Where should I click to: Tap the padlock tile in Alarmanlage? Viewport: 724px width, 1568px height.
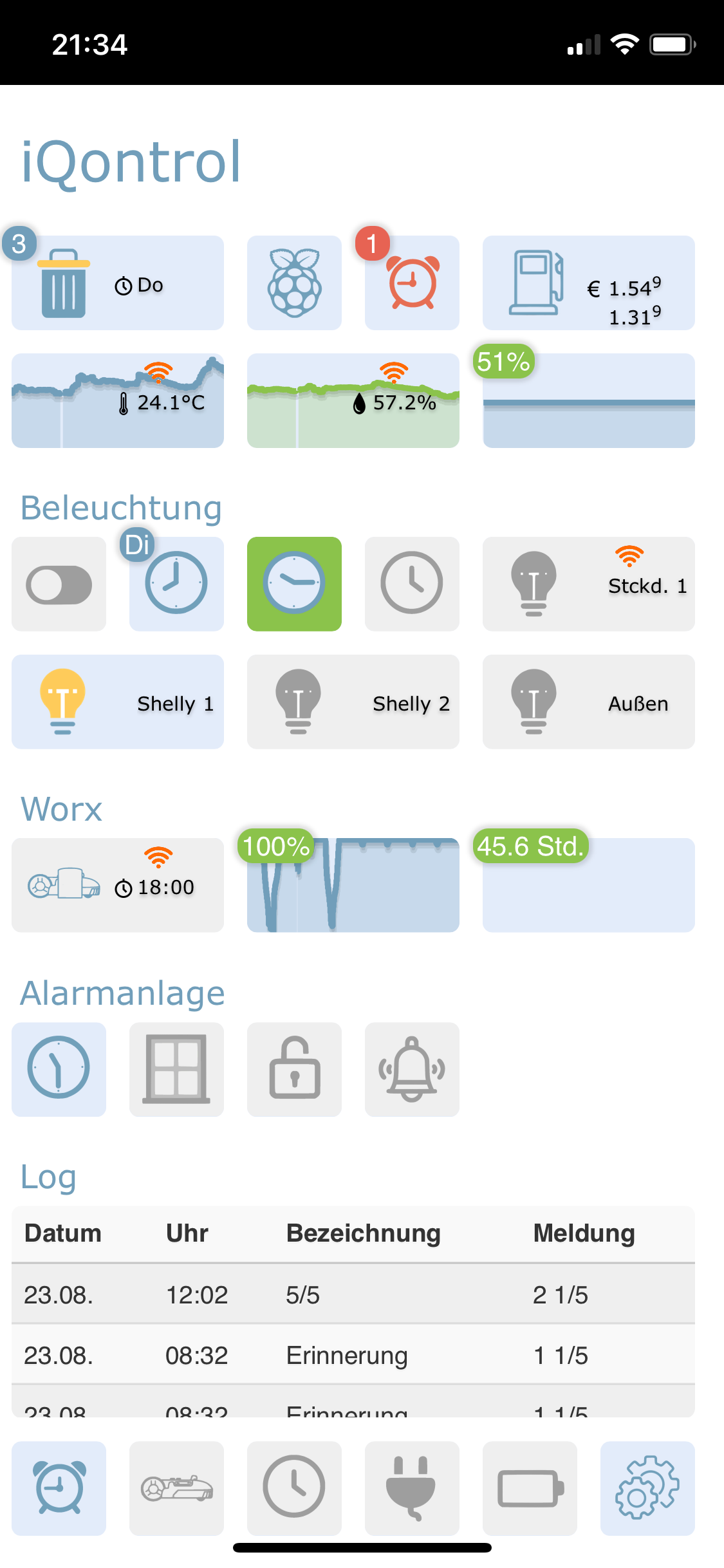click(294, 1069)
